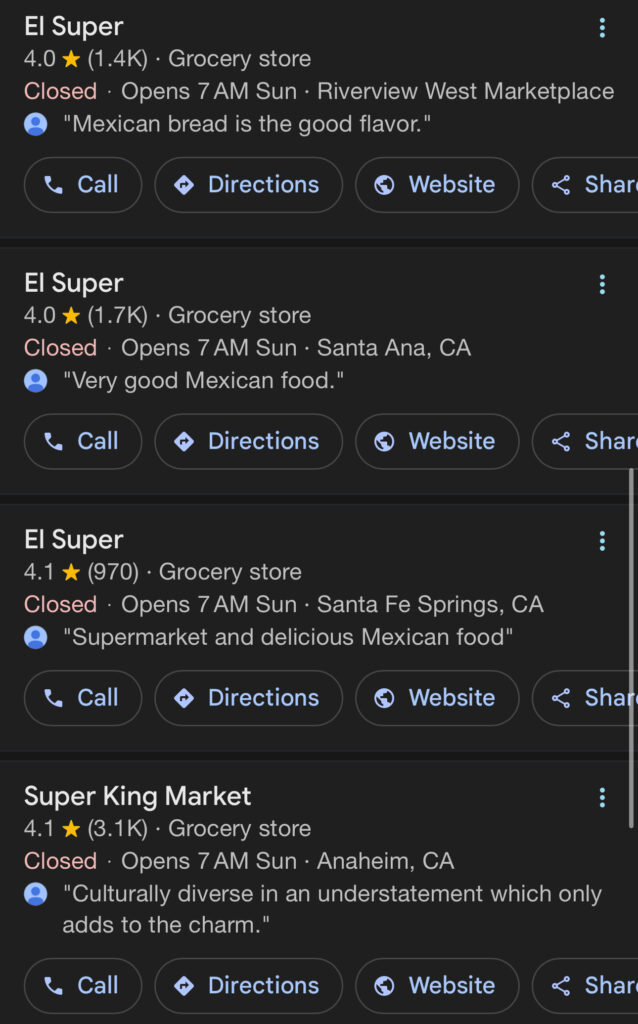Open overflow menu for Santa Ana El Super
638x1024 pixels.
tap(602, 284)
